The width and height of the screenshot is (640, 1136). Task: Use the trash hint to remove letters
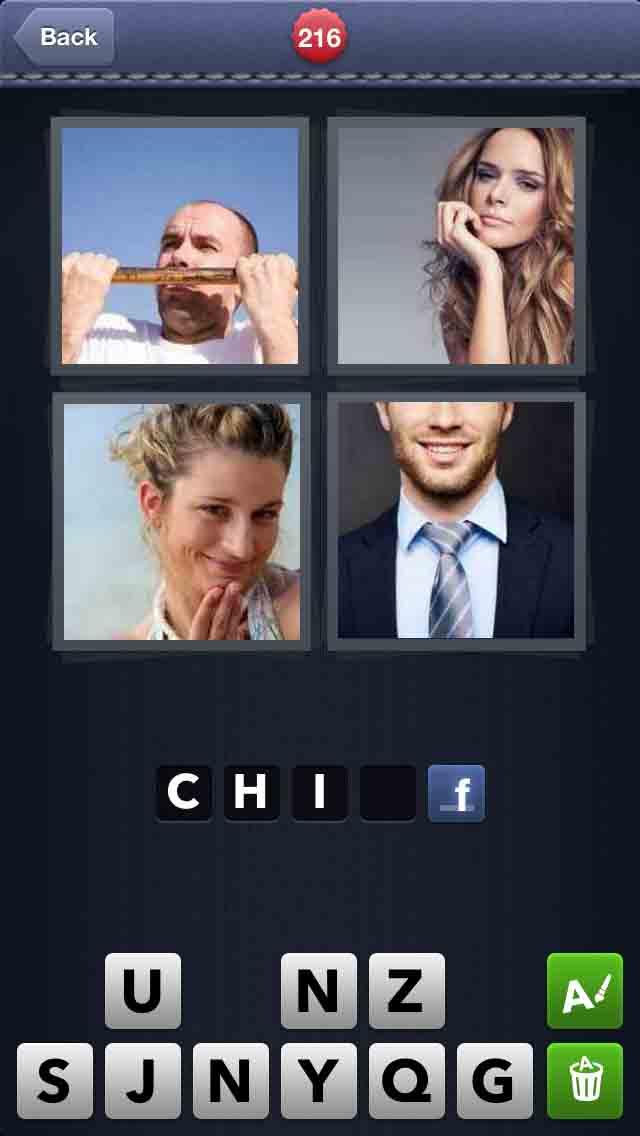click(585, 1081)
